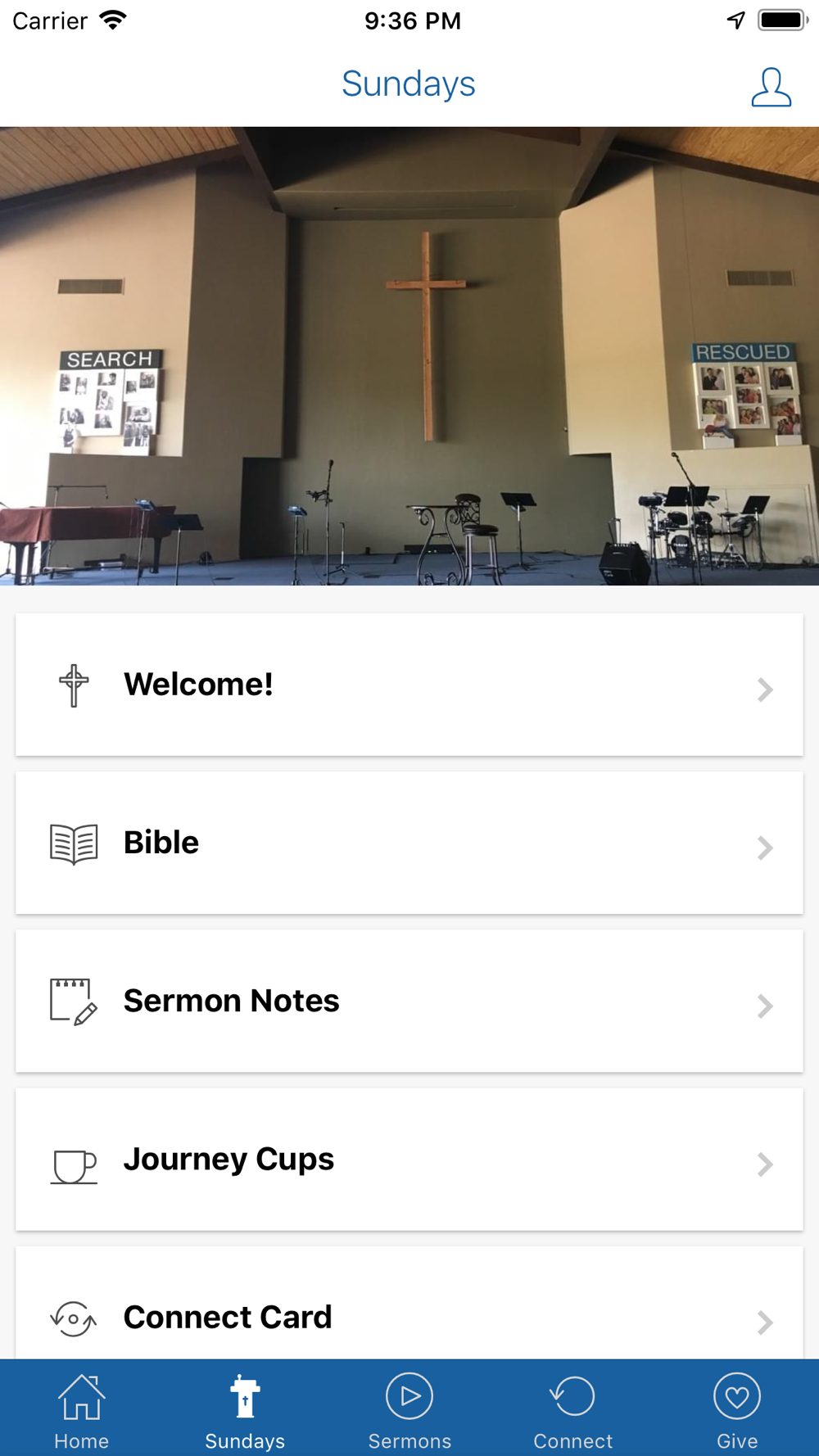
Task: Open the Give tab
Action: 736,1410
